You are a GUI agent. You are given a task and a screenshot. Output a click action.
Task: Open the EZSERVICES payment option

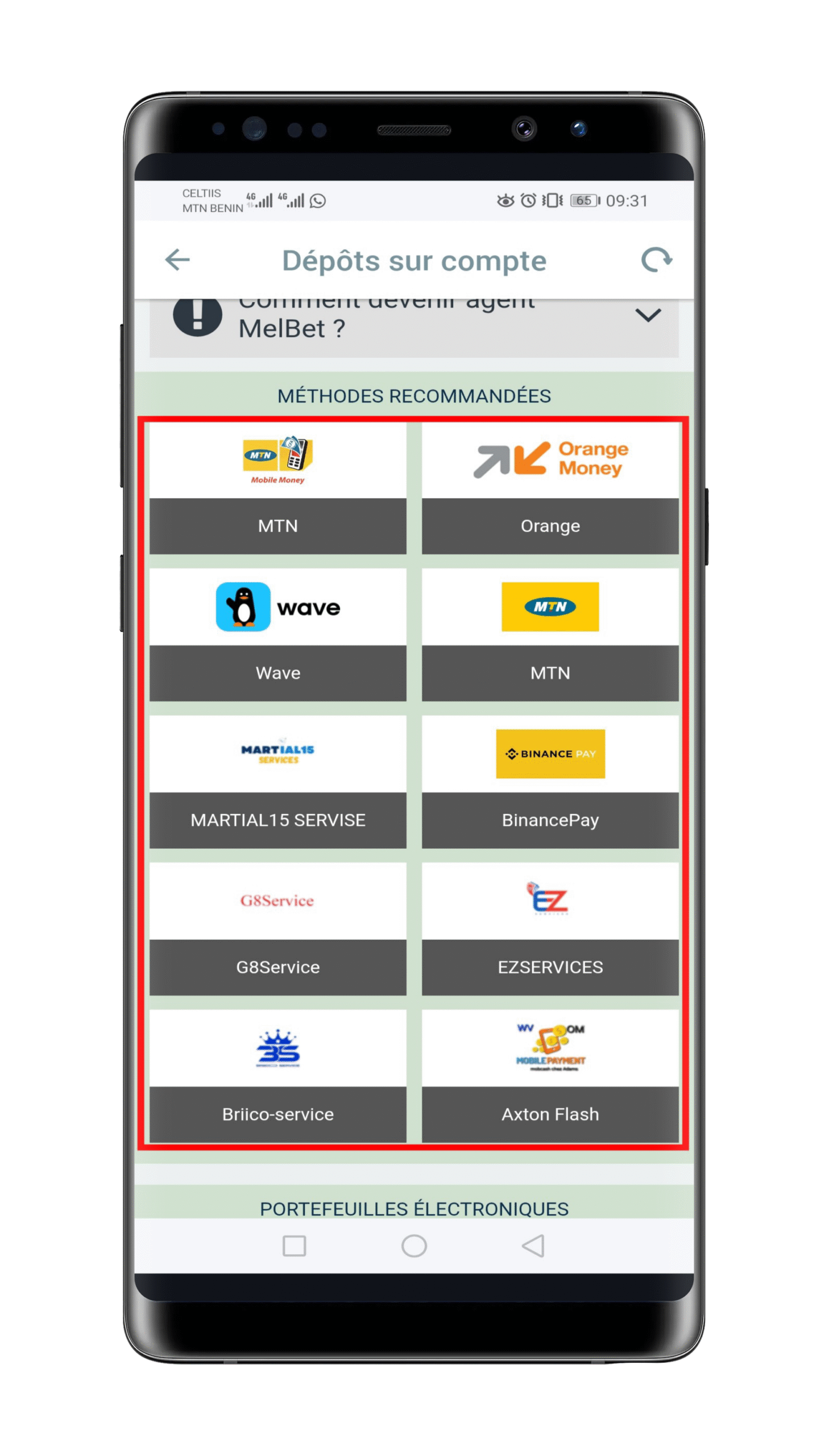pyautogui.click(x=550, y=928)
